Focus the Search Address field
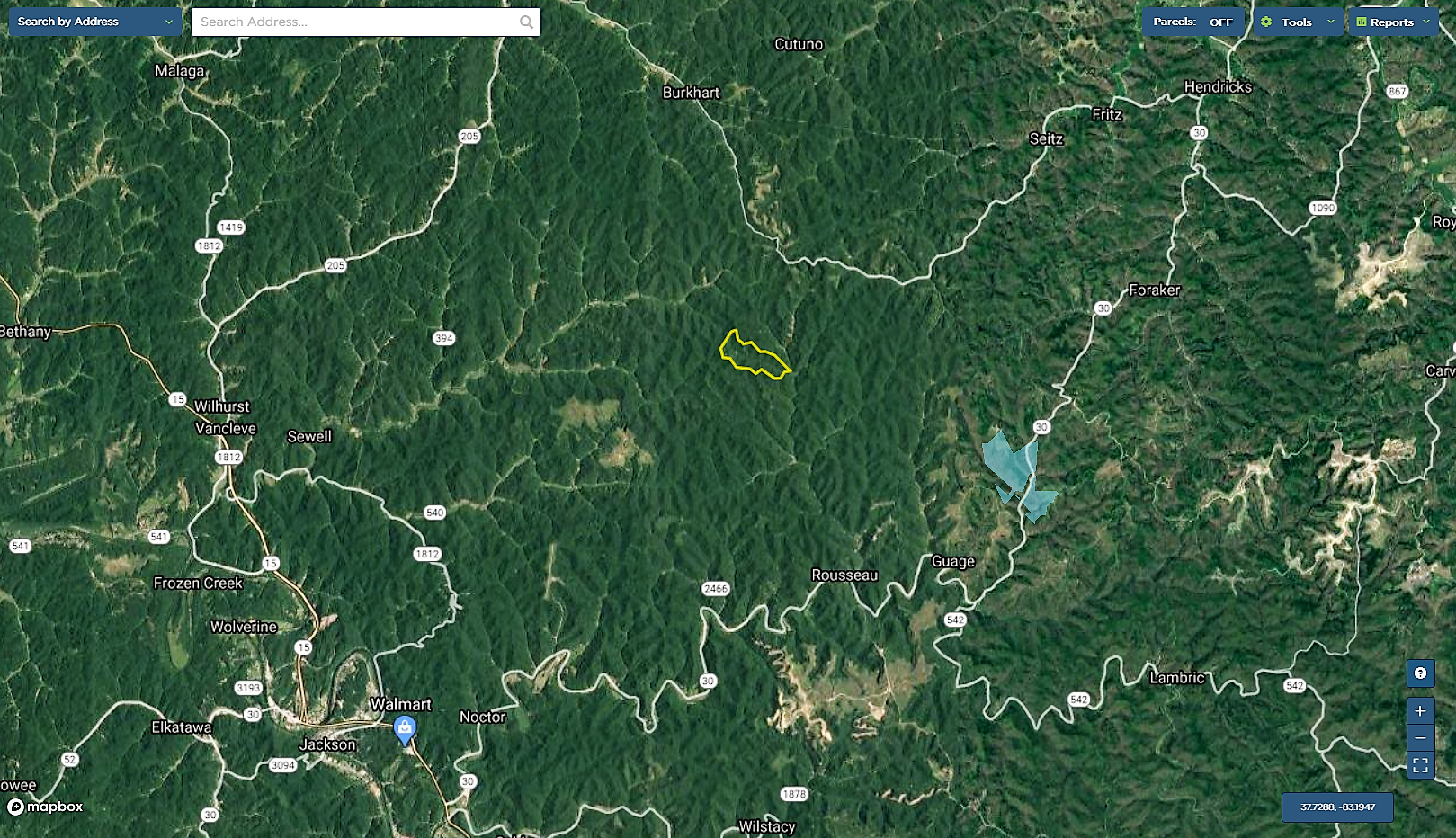 click(355, 22)
